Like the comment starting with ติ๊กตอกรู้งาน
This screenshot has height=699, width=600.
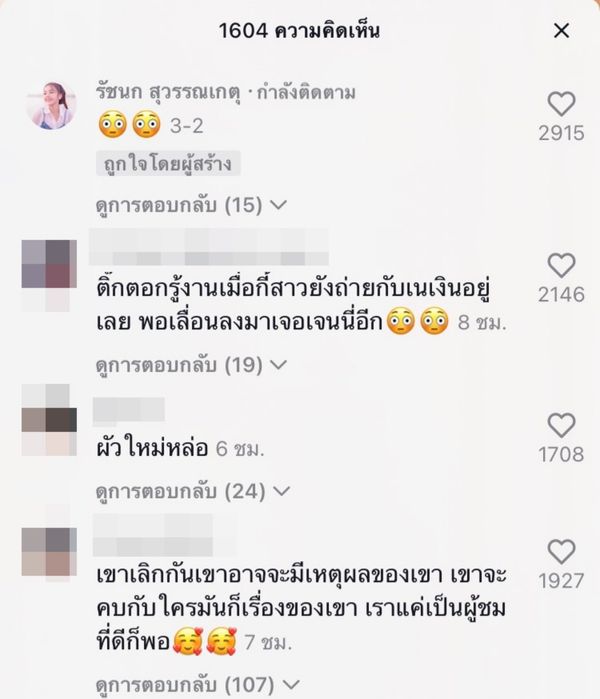point(562,265)
